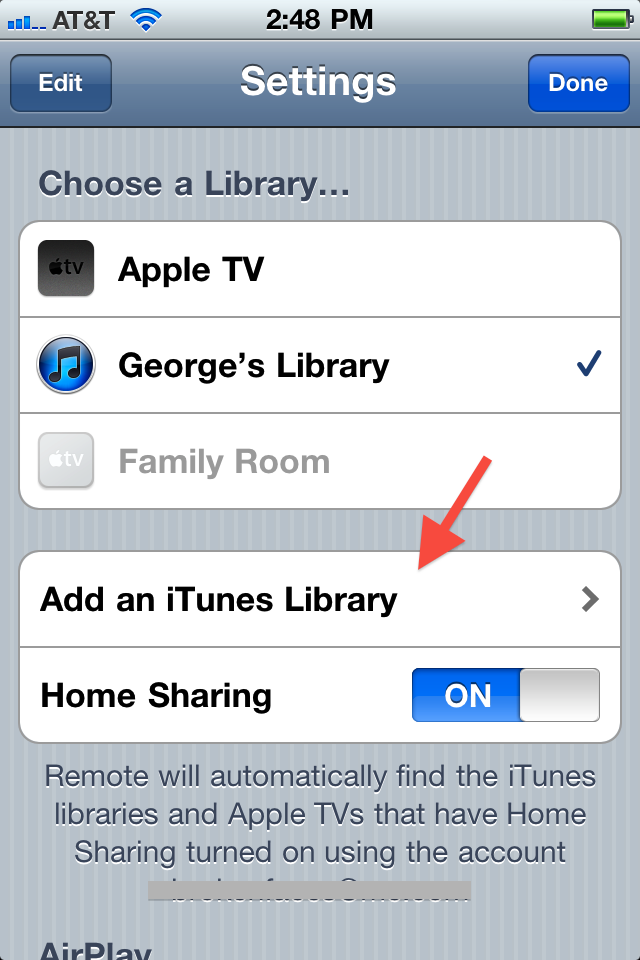Tap the Edit button
The width and height of the screenshot is (640, 960).
tap(61, 83)
